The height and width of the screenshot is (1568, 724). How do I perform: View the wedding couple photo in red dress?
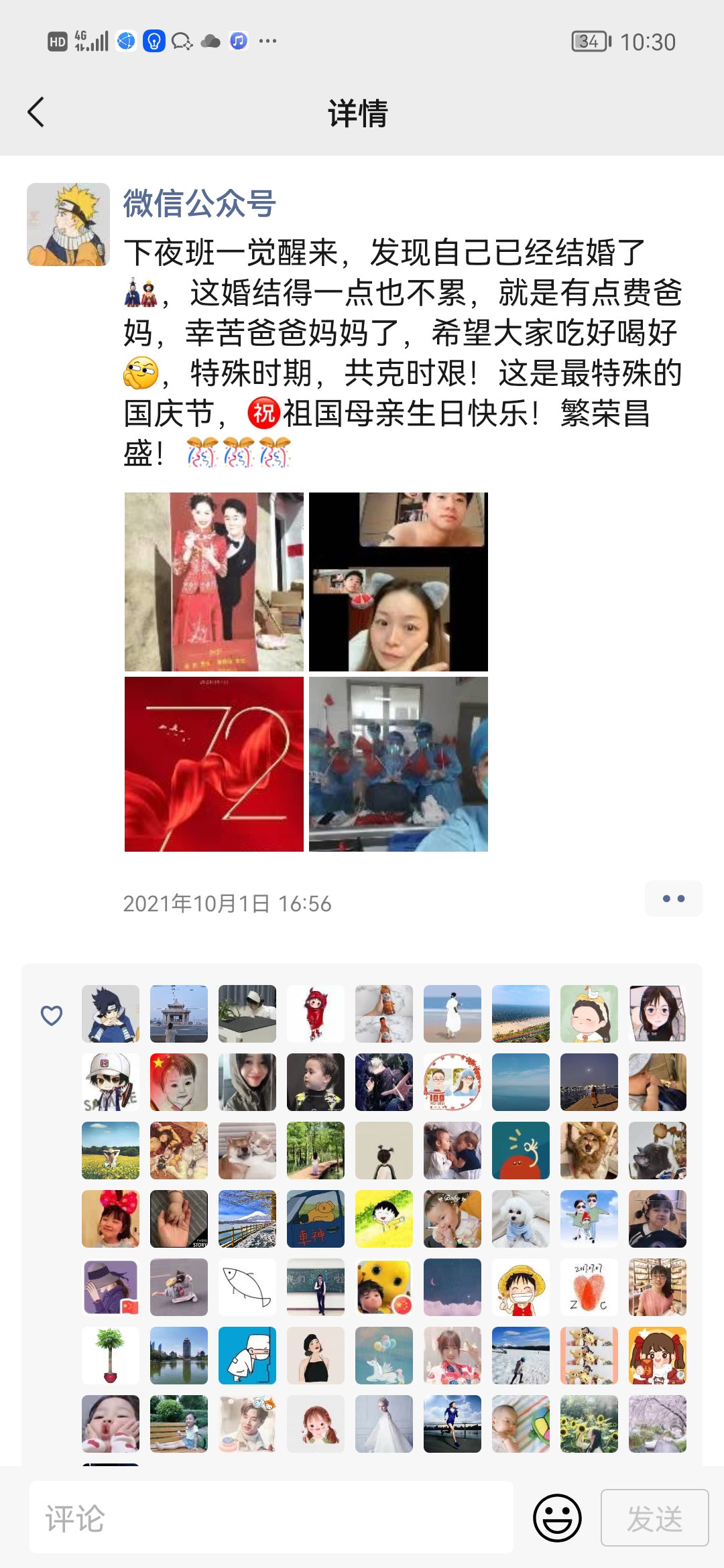click(214, 582)
